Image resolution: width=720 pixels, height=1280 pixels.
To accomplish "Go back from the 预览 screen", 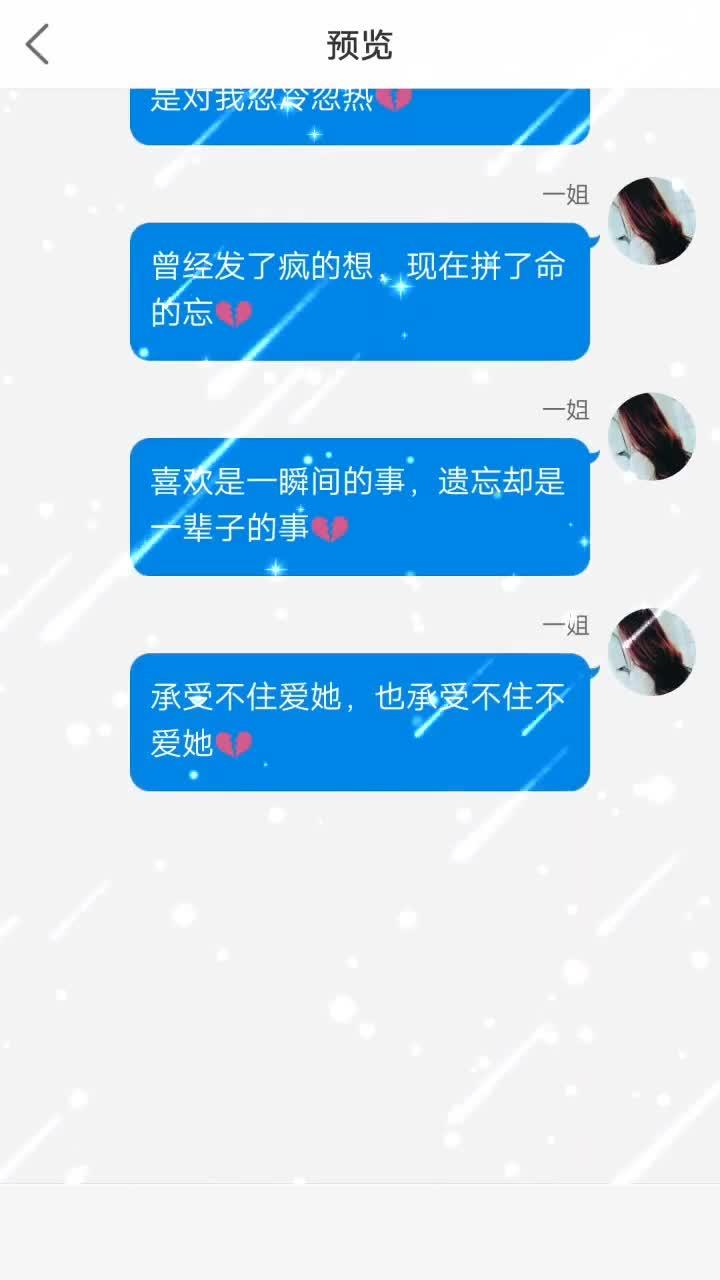I will 37,44.
